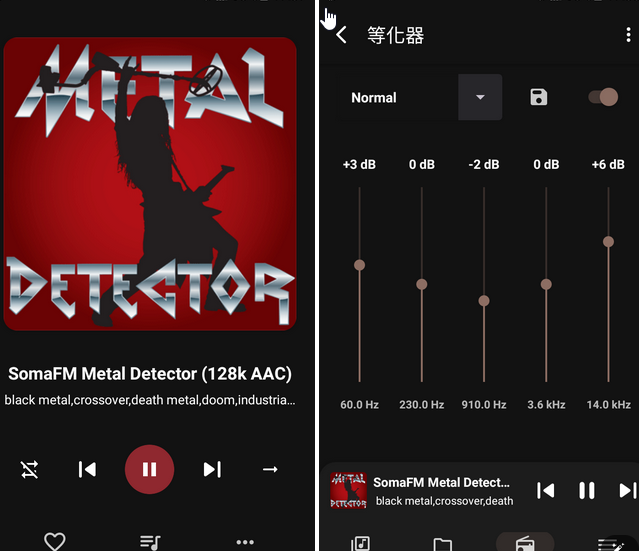Adjust the 910.0 Hz band slider

click(484, 300)
